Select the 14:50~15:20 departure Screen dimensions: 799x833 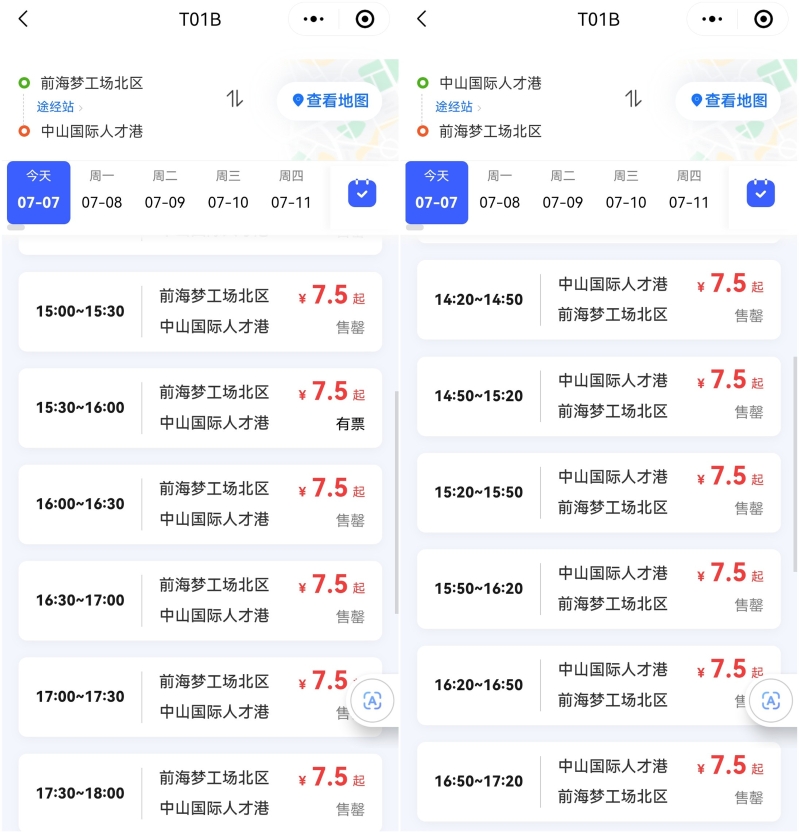point(598,396)
